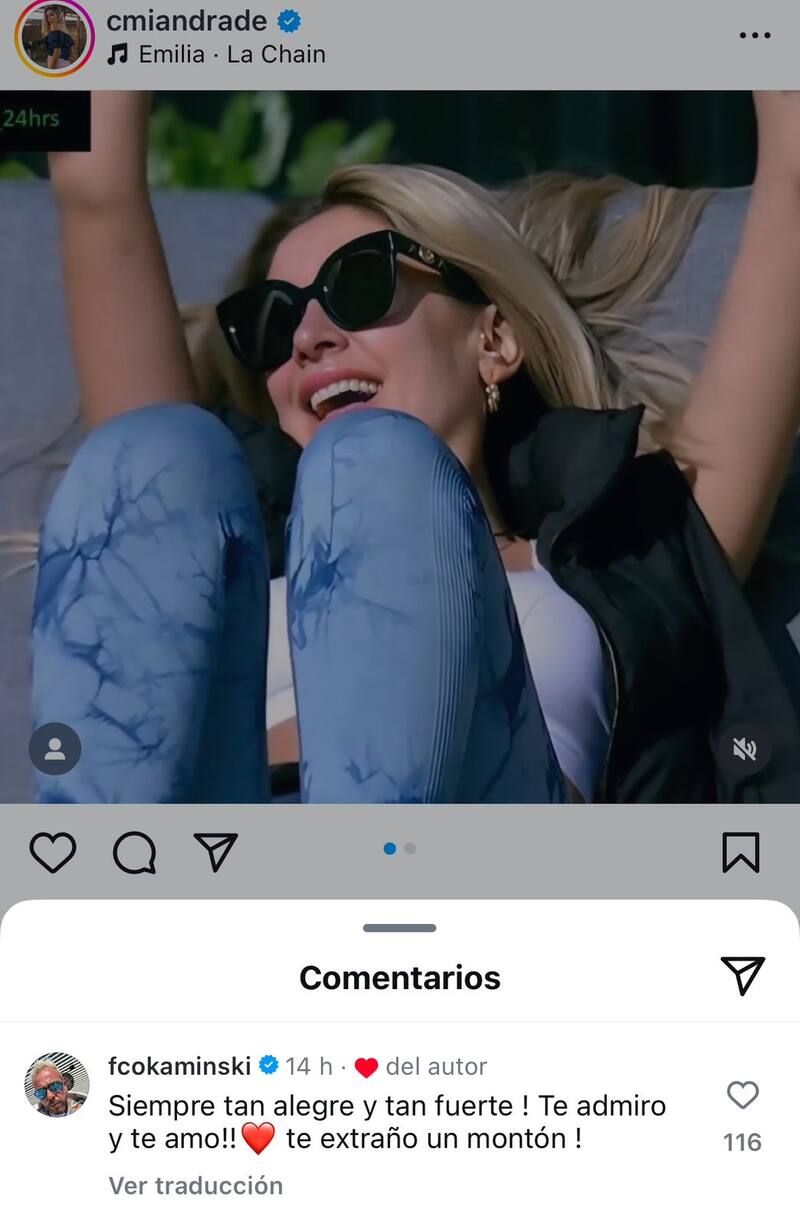This screenshot has height=1226, width=800.
Task: View tagged people in the post
Action: click(x=55, y=749)
